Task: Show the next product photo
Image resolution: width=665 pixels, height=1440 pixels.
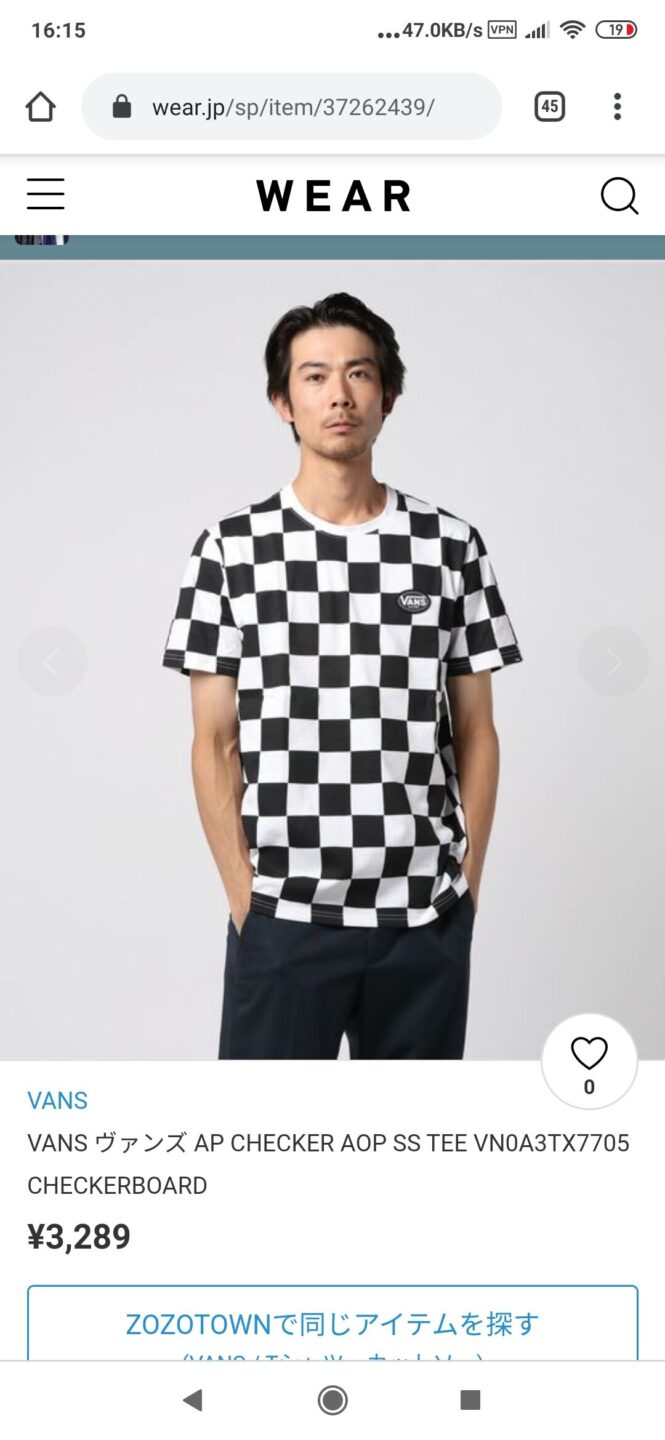Action: pos(612,661)
